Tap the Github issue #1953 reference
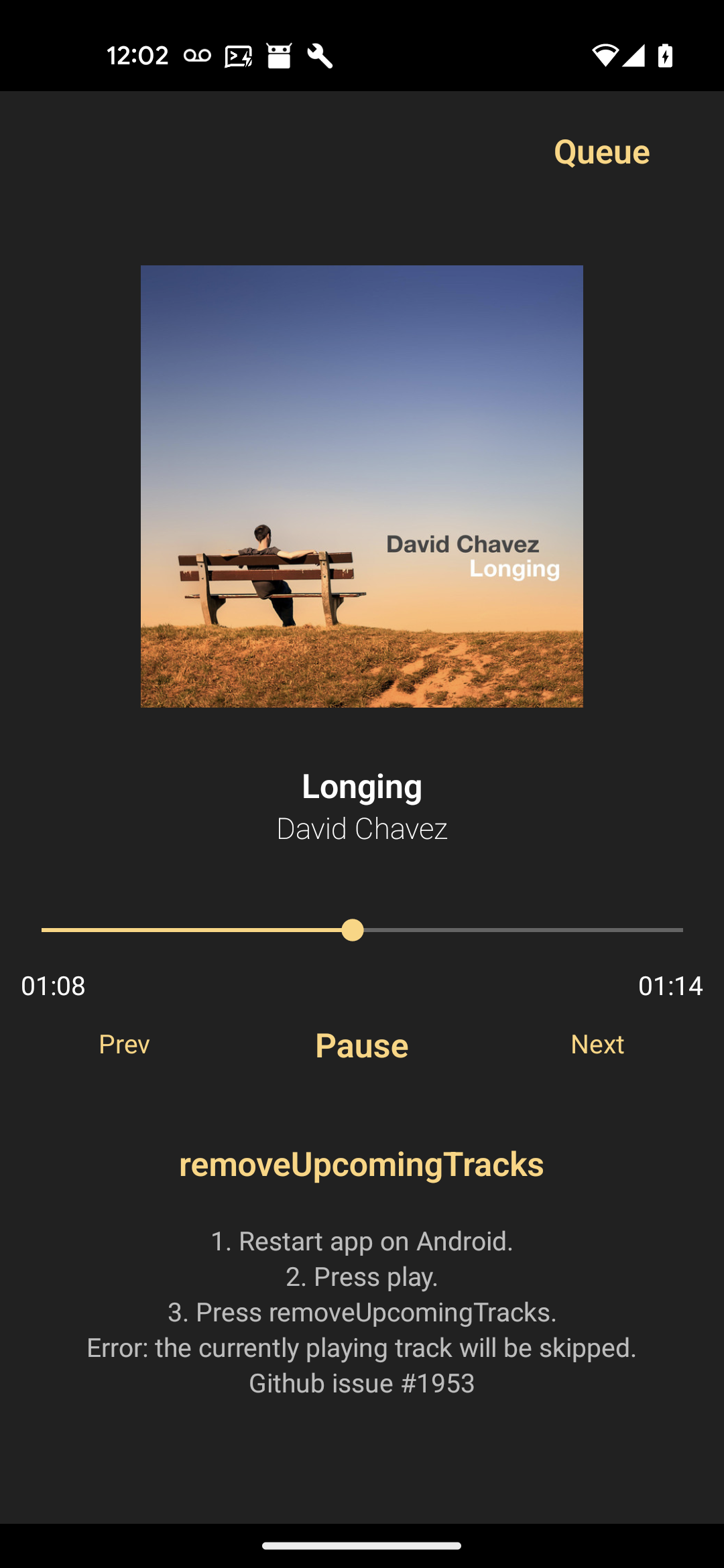Screen dimensions: 724x1568 [x=362, y=1382]
